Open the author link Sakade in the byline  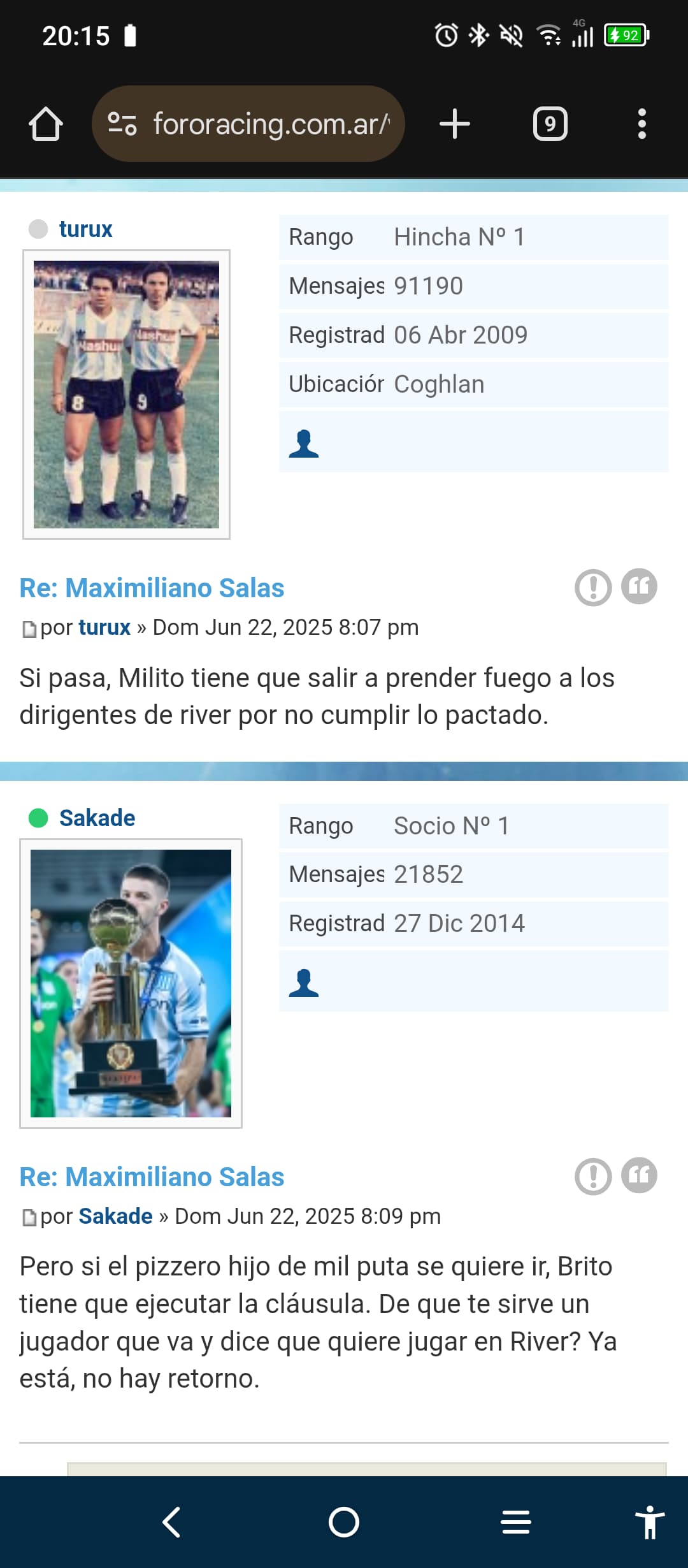pos(115,1216)
